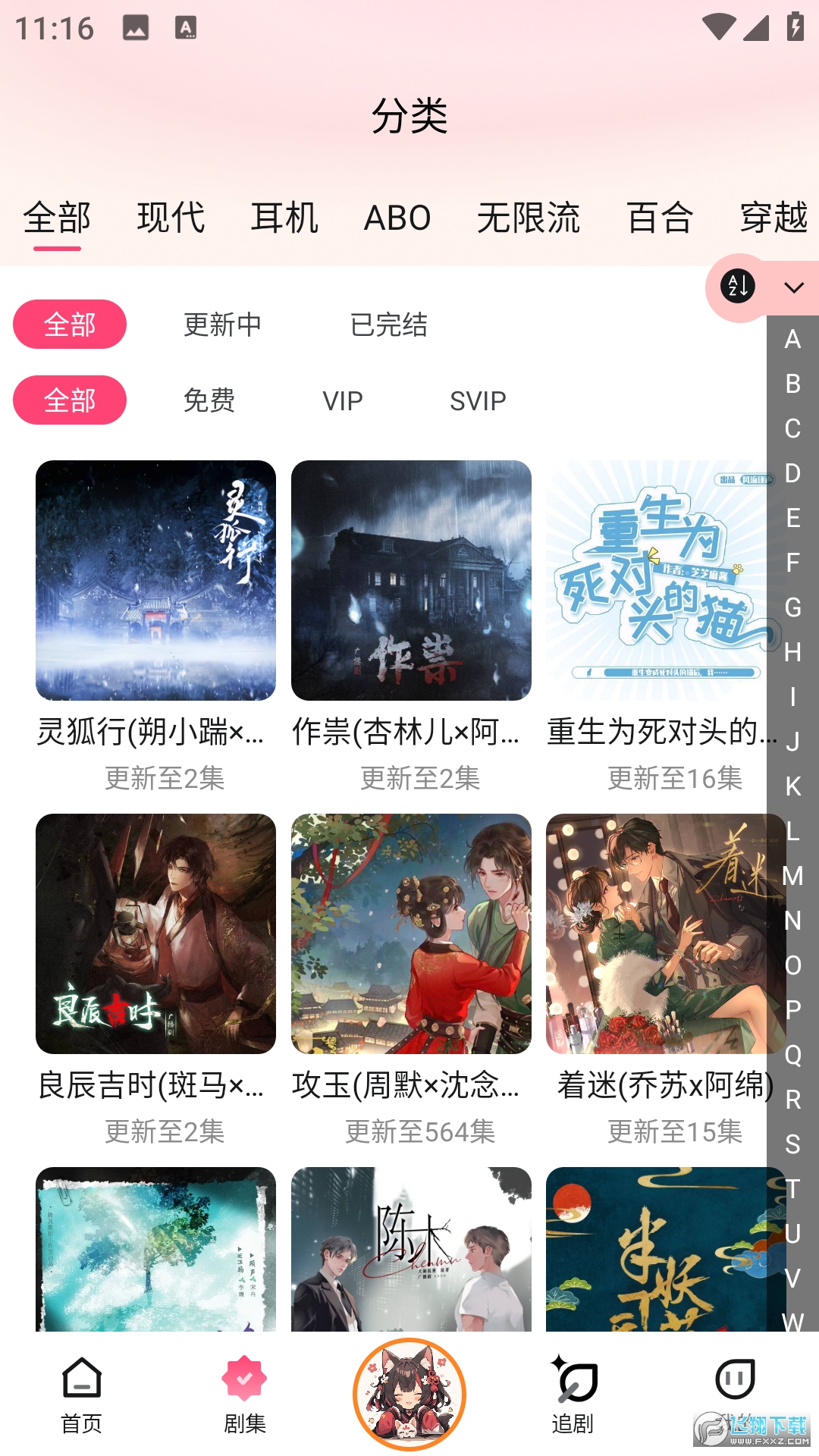
Task: Switch to the 无限流 tab
Action: coord(529,218)
